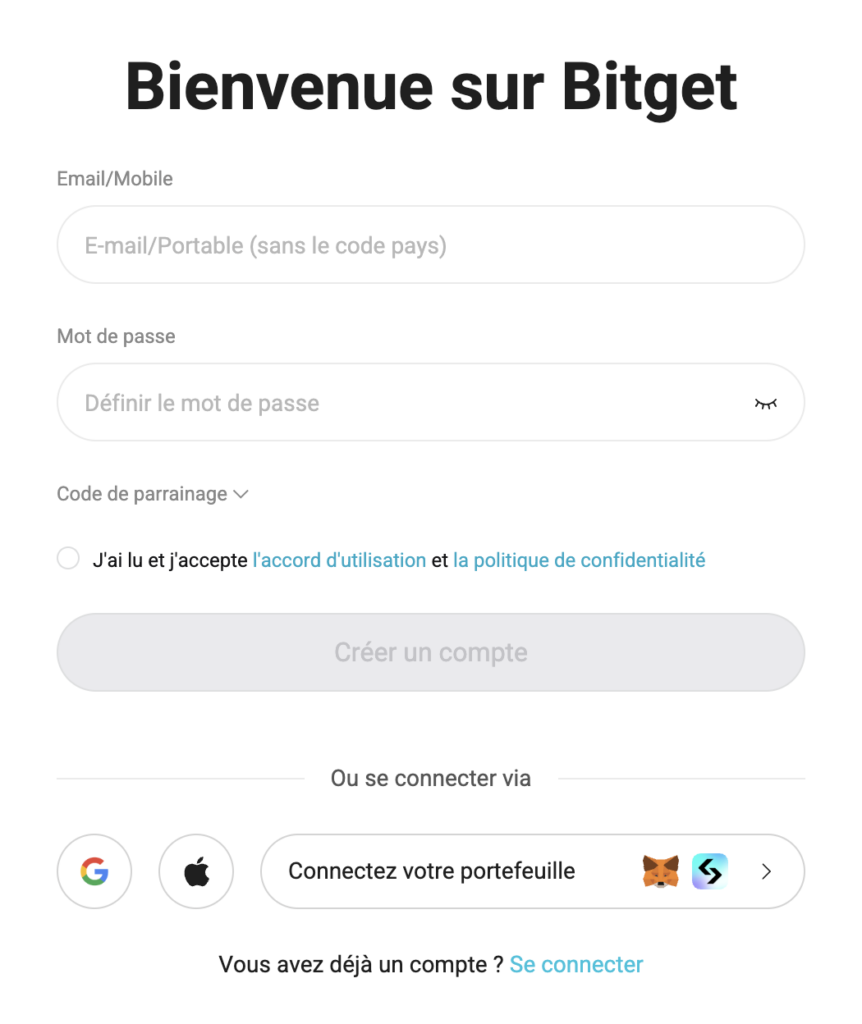Open wallet options via the right arrow
This screenshot has height=1024, width=862.
point(767,871)
